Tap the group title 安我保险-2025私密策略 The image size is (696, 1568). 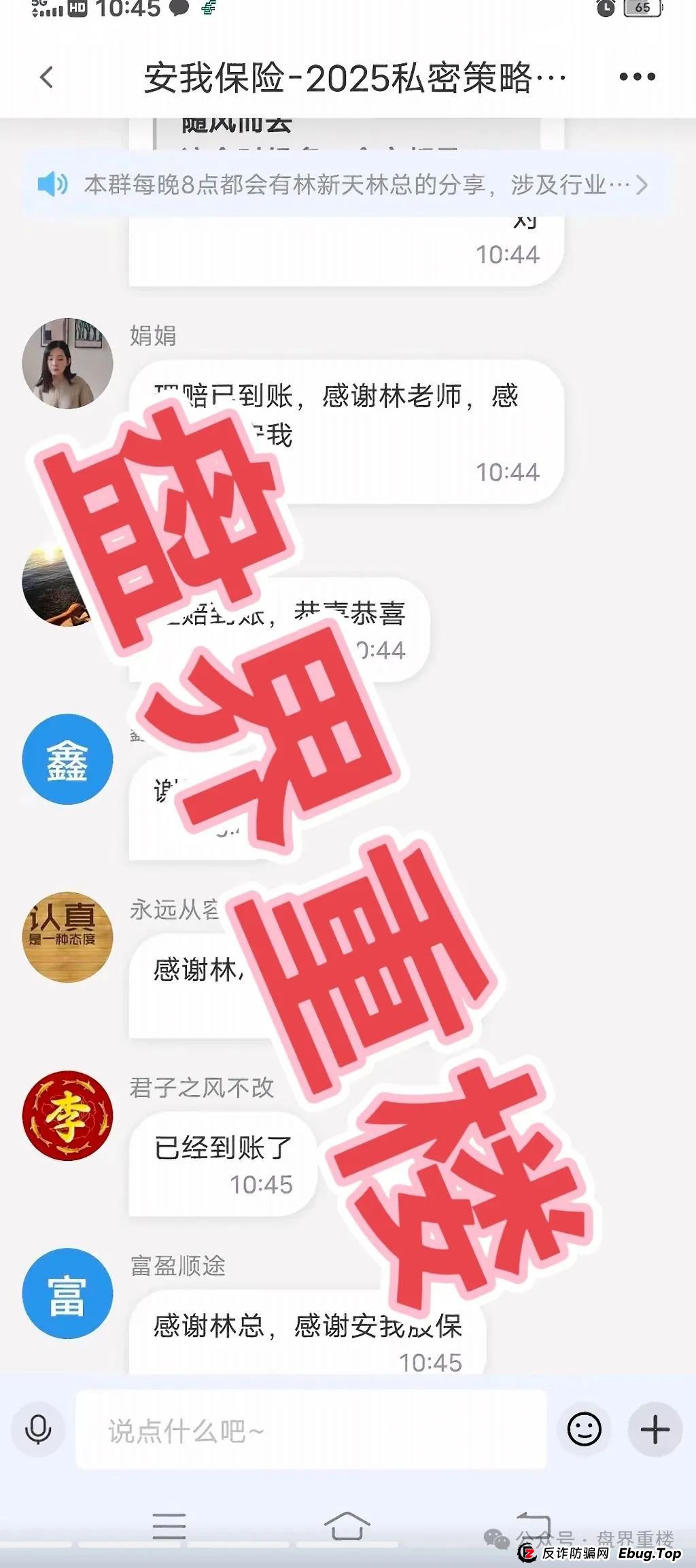pyautogui.click(x=353, y=77)
